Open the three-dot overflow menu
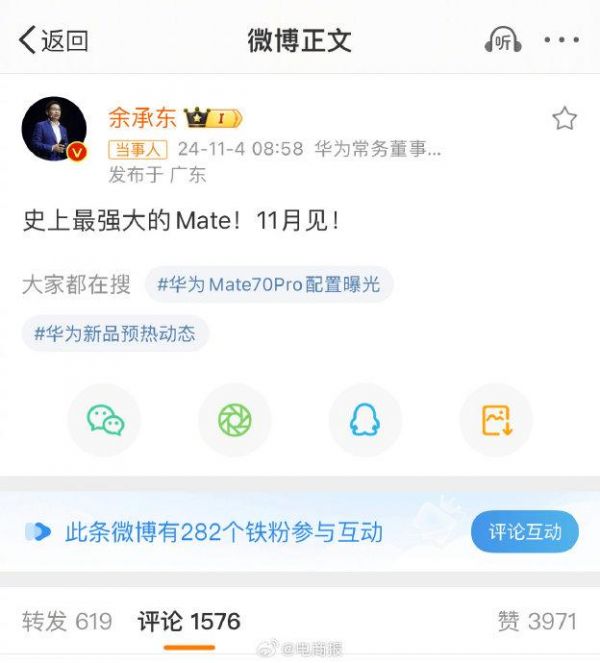Viewport: 600px width, 663px height. click(561, 41)
